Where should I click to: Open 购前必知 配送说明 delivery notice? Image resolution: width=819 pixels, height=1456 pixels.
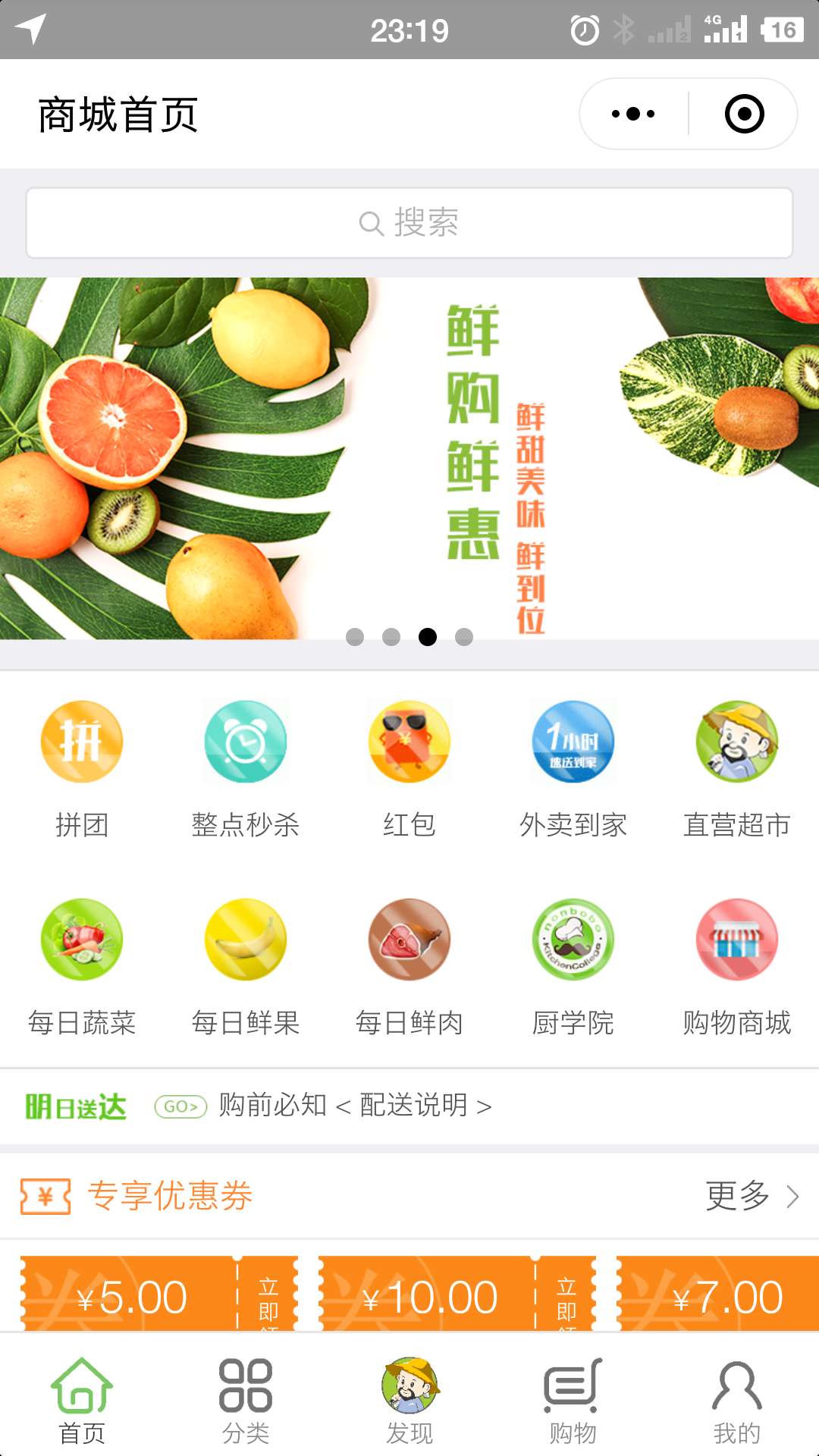(x=355, y=1106)
